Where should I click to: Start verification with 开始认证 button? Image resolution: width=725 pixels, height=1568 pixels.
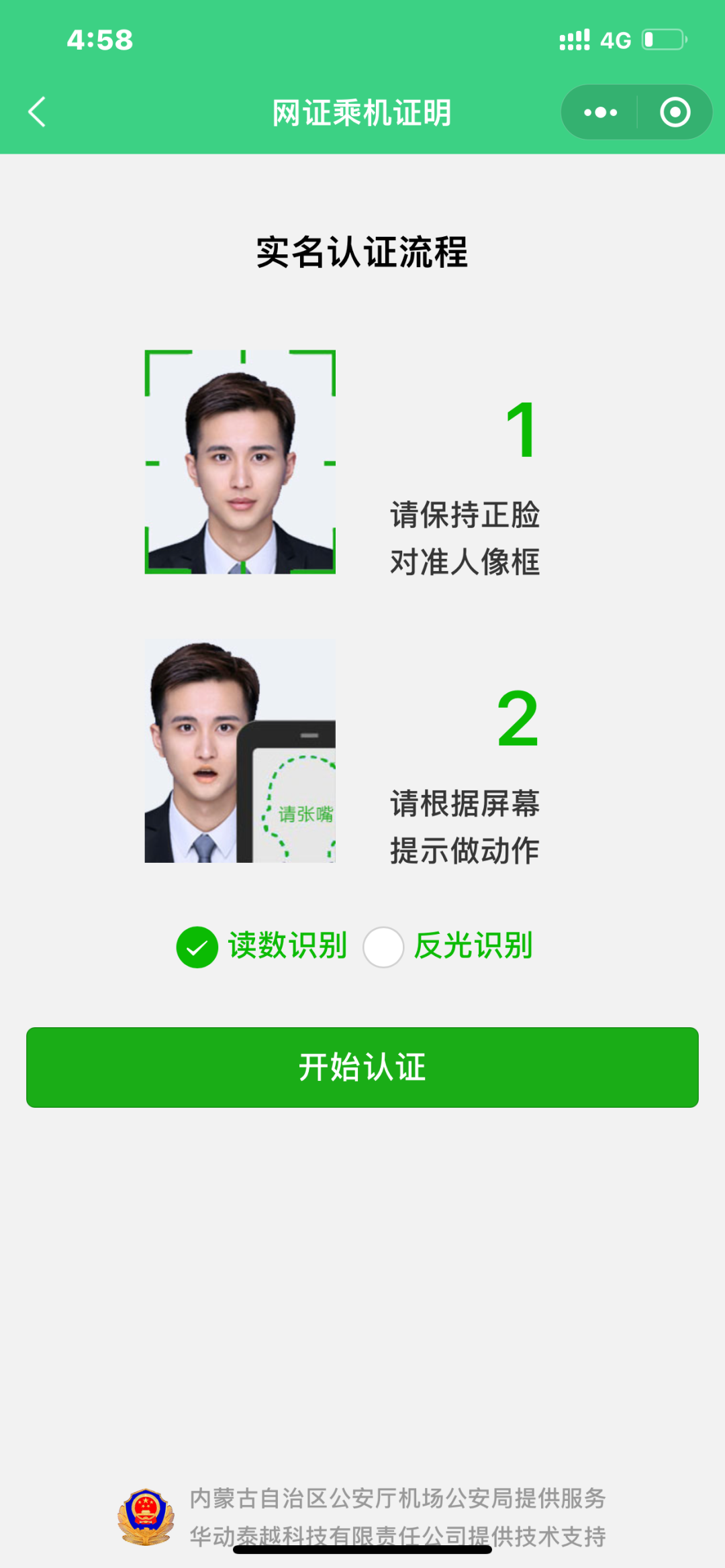coord(362,1067)
